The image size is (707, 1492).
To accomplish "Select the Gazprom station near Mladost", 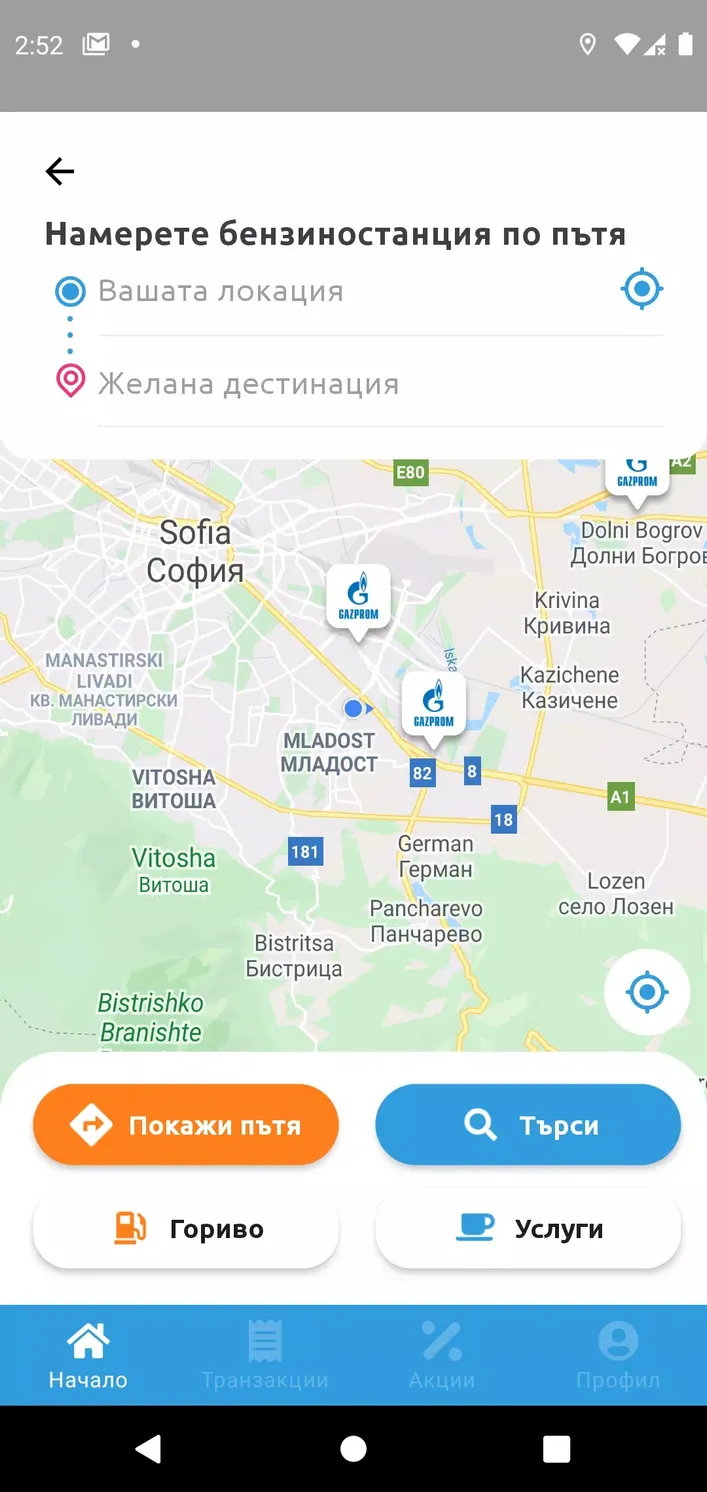I will [x=433, y=708].
